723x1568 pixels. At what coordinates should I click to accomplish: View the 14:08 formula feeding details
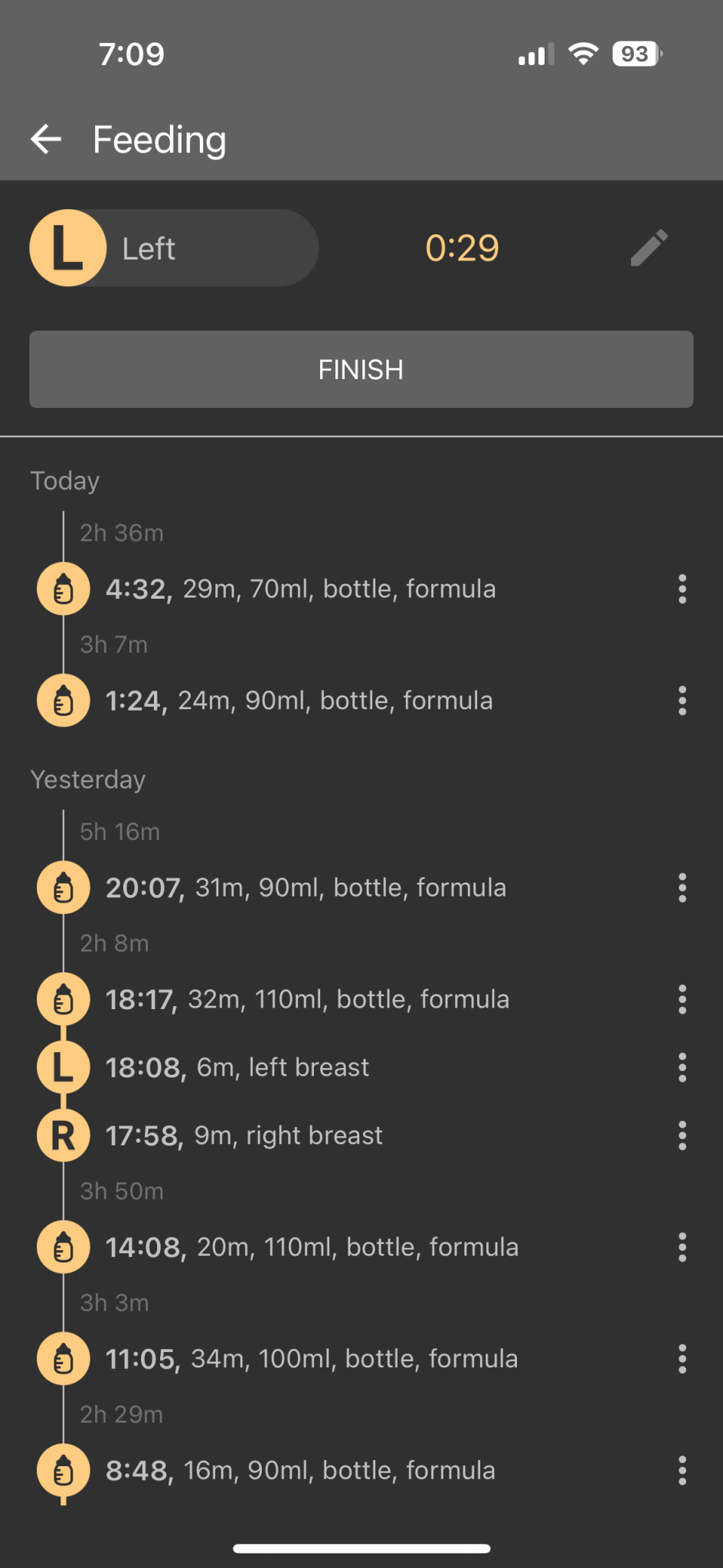pyautogui.click(x=312, y=1247)
